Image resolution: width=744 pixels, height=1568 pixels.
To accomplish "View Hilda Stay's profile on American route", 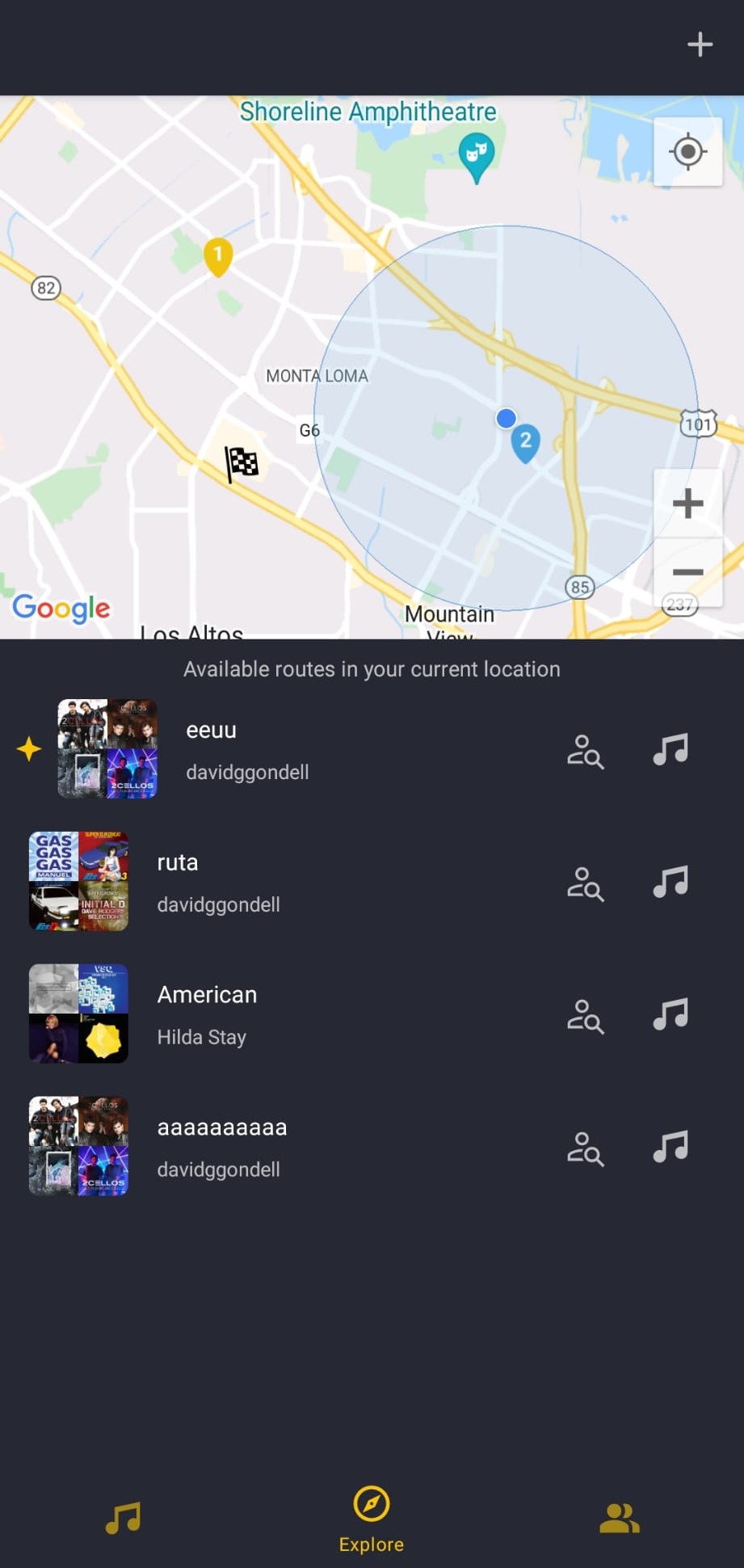I will tap(585, 1016).
